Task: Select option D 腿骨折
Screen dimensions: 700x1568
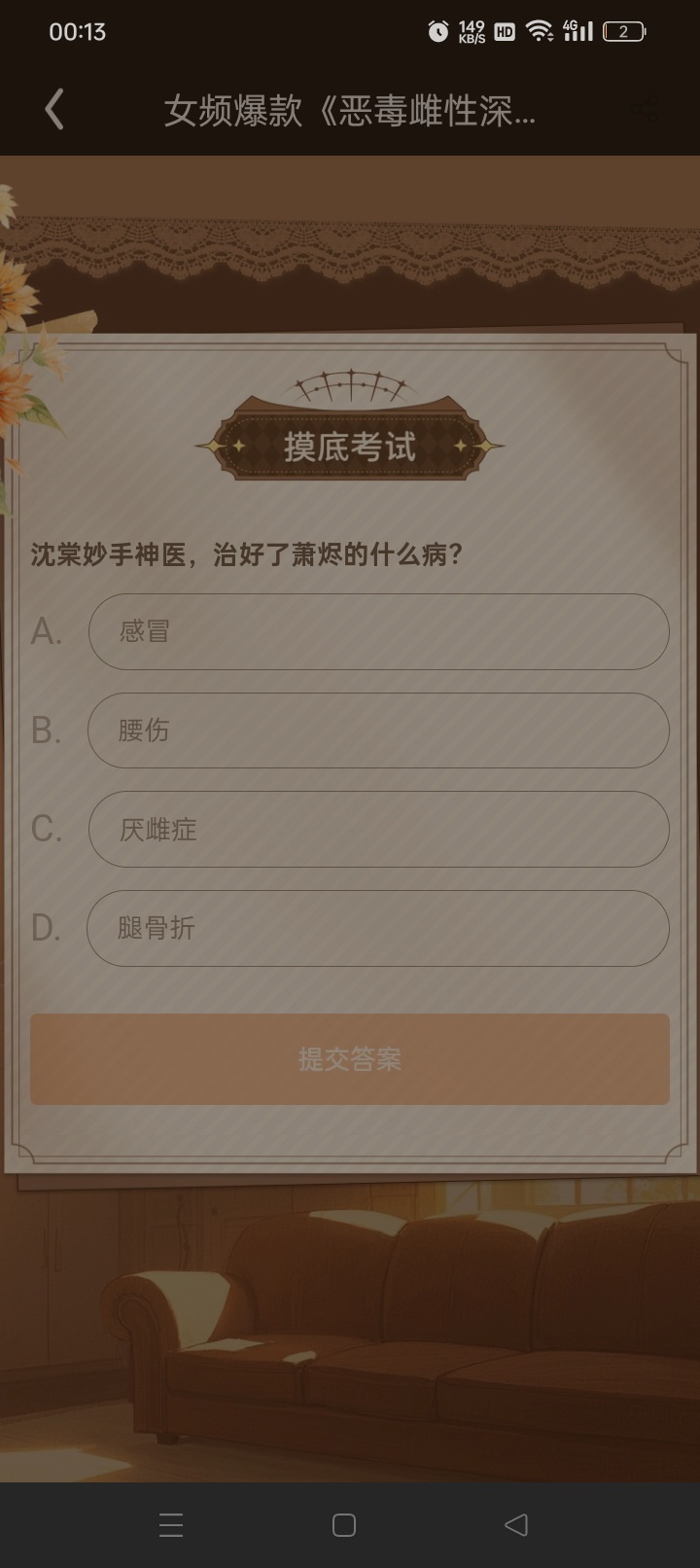Action: (x=378, y=928)
